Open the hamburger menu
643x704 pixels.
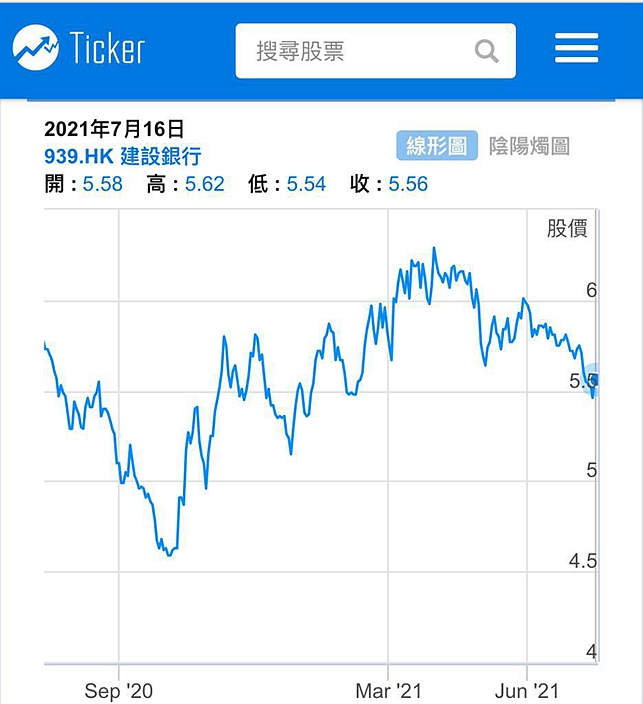click(x=577, y=48)
